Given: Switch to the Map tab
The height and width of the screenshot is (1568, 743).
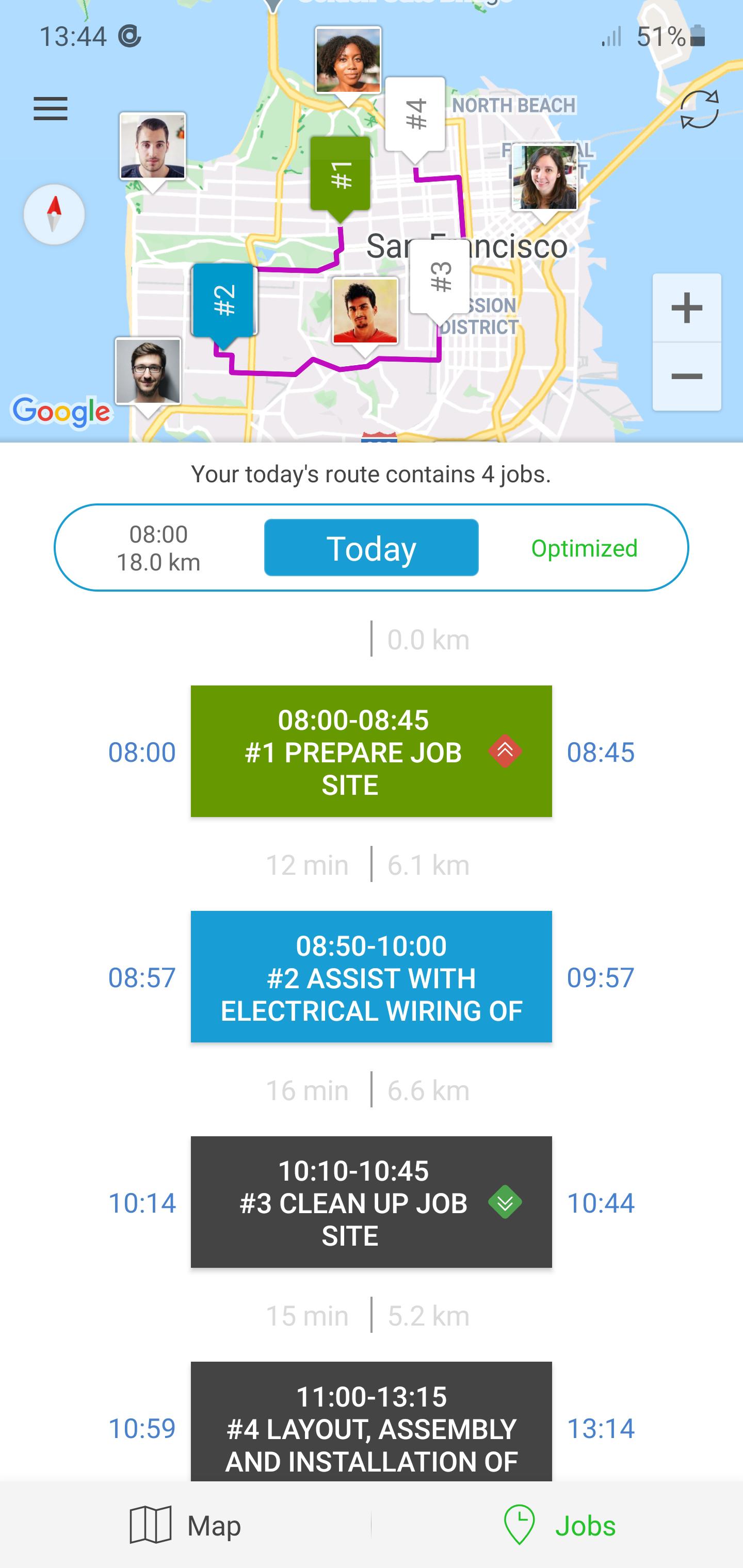Looking at the screenshot, I should tap(186, 1525).
